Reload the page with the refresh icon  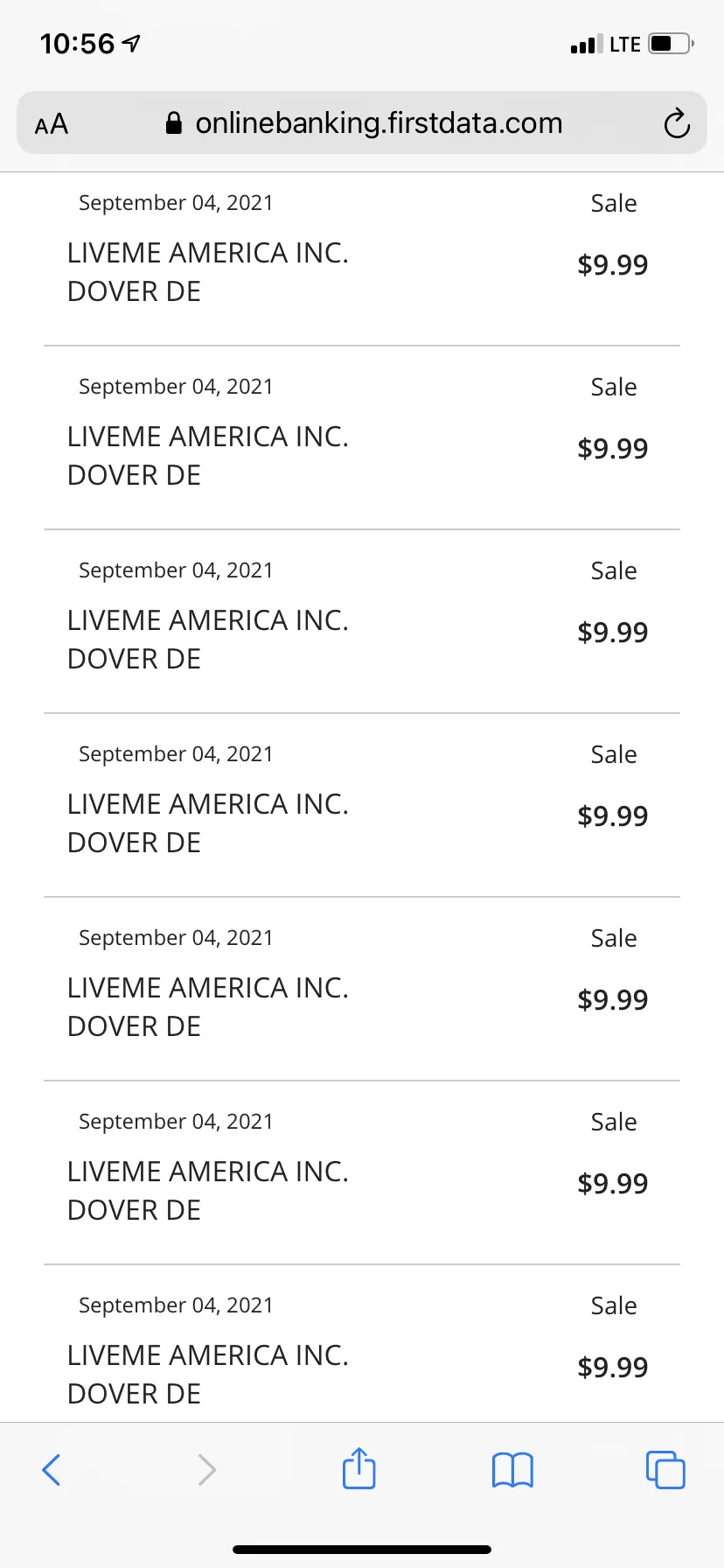(676, 123)
